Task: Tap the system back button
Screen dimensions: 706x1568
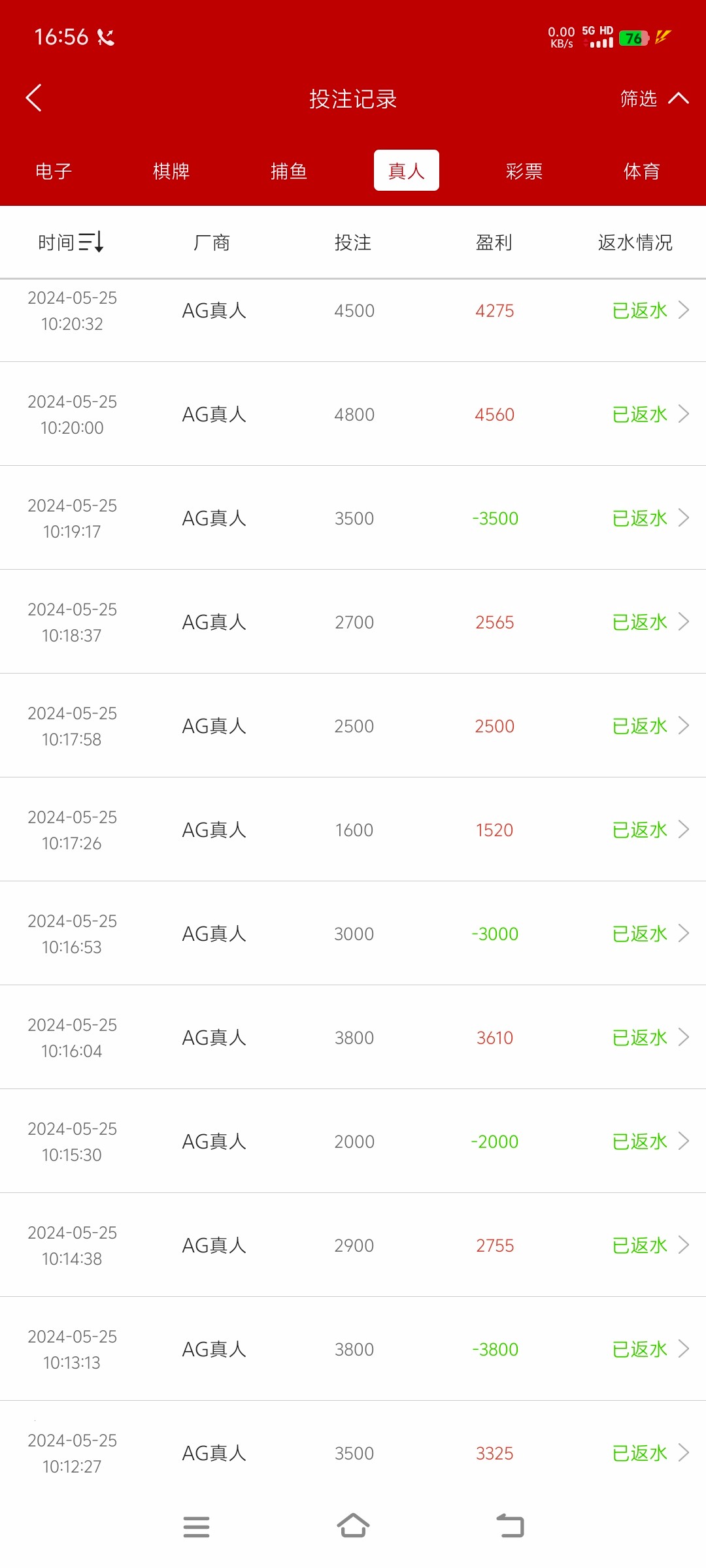Action: click(x=511, y=1526)
